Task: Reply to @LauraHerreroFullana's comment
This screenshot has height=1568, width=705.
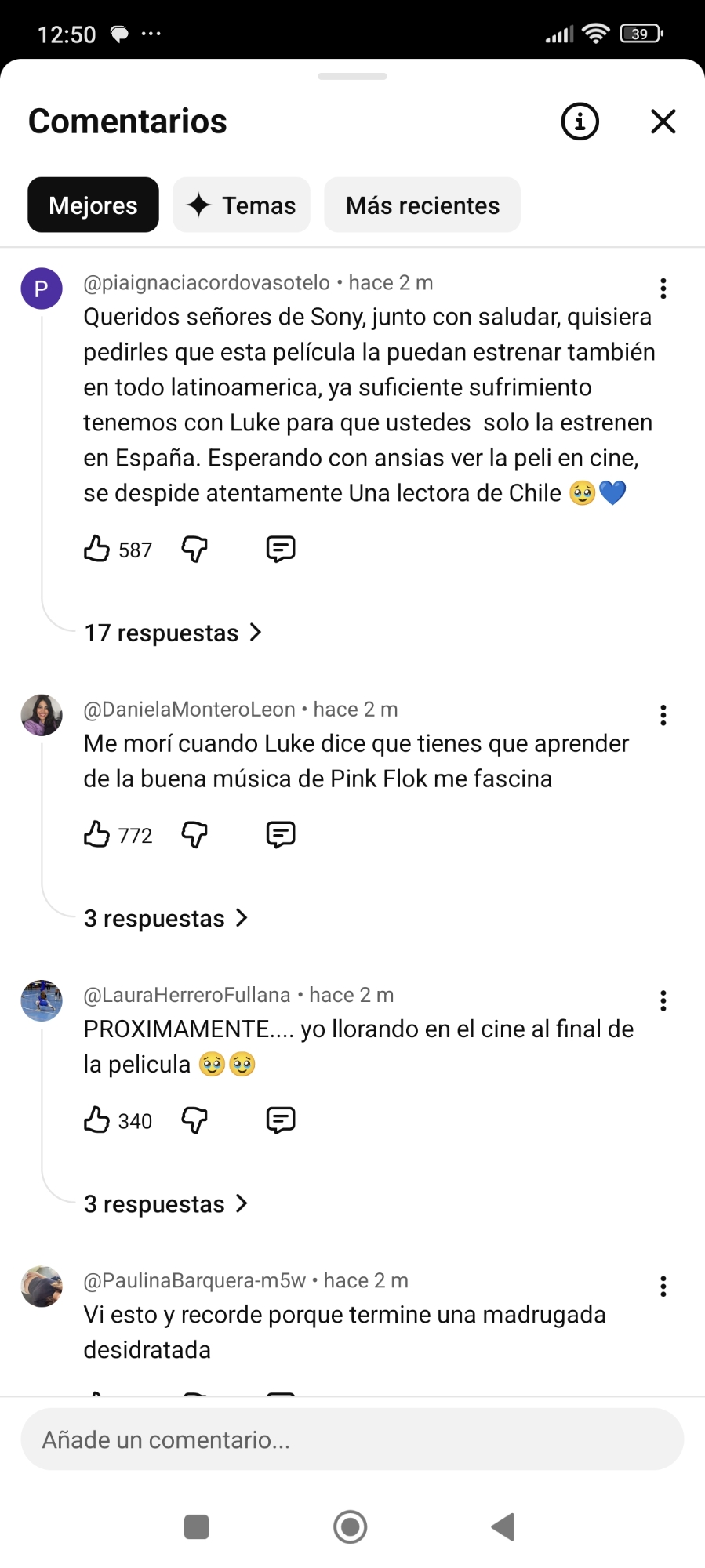Action: (280, 1120)
